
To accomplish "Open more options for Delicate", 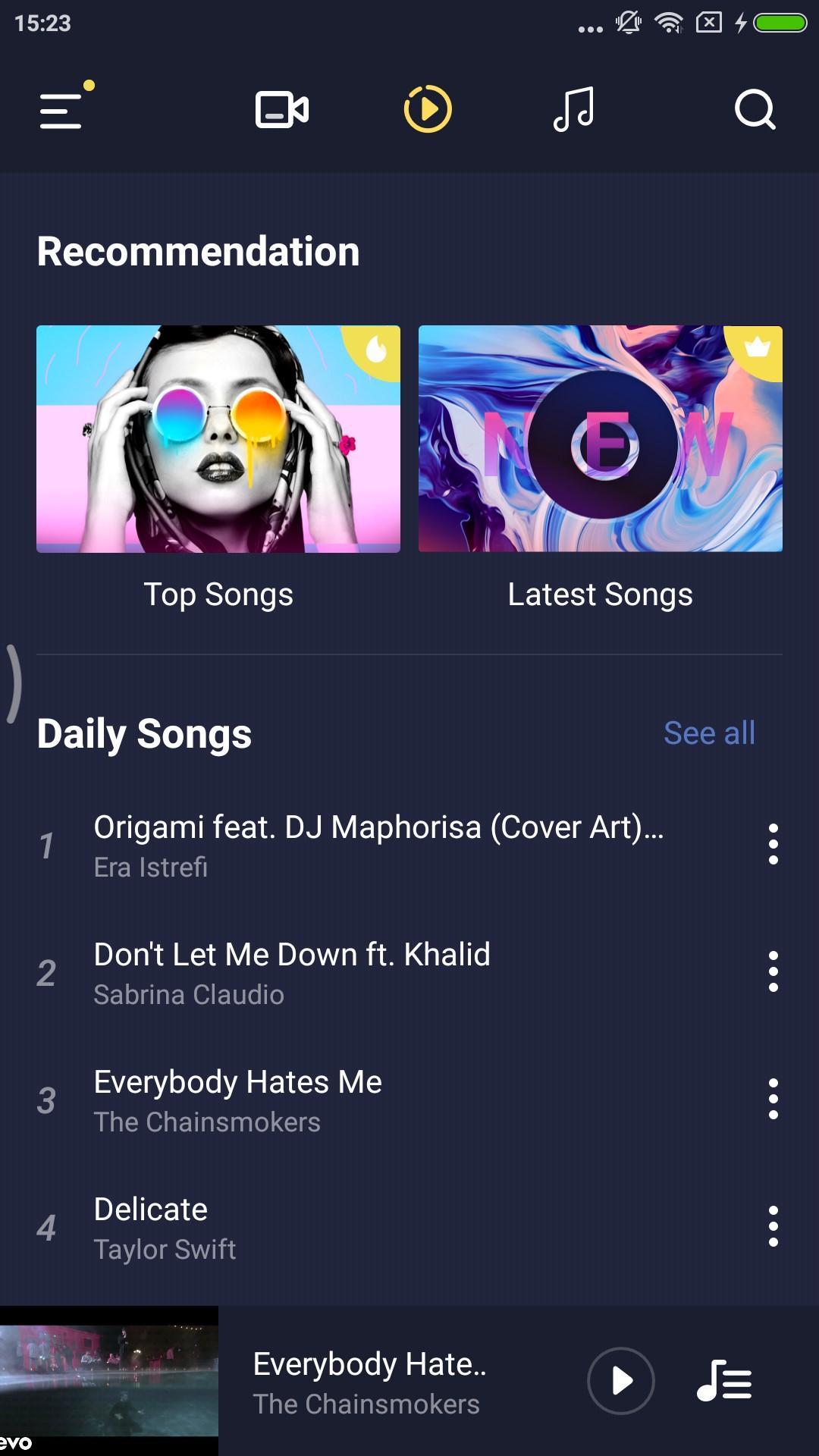I will coord(773,1226).
